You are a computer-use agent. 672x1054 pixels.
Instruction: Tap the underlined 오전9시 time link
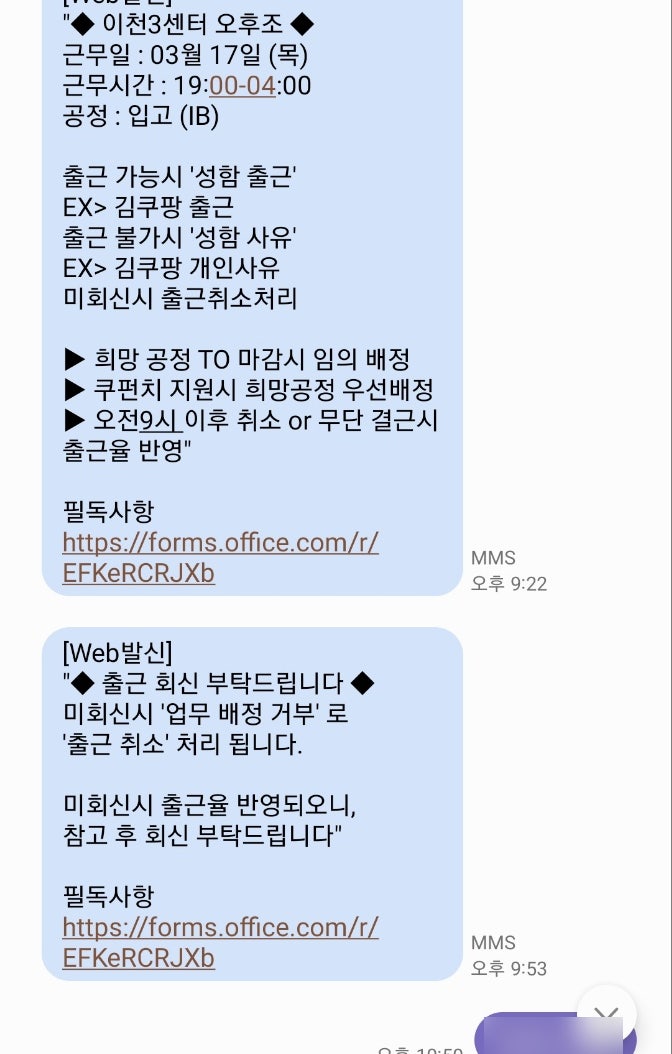tap(138, 421)
